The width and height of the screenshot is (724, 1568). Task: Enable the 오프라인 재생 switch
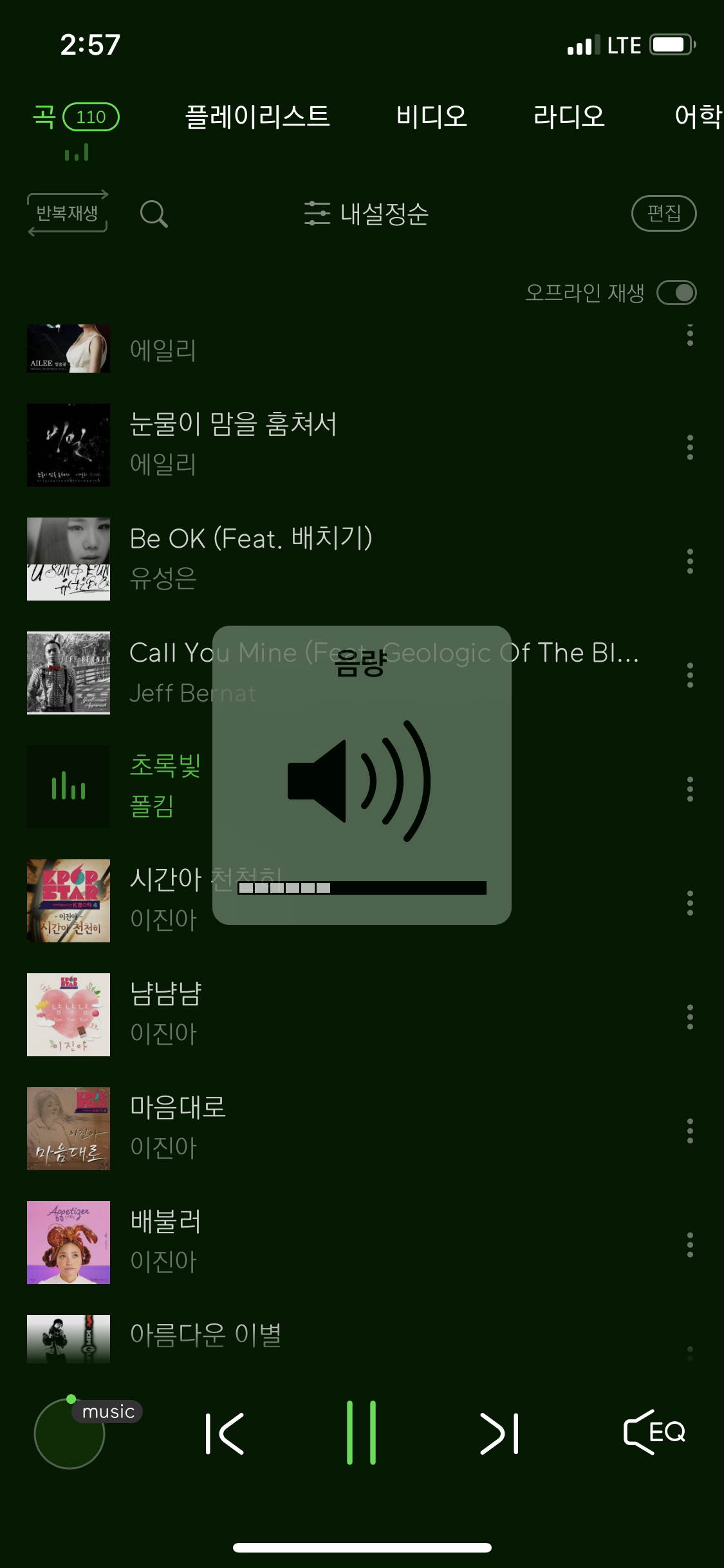[676, 293]
